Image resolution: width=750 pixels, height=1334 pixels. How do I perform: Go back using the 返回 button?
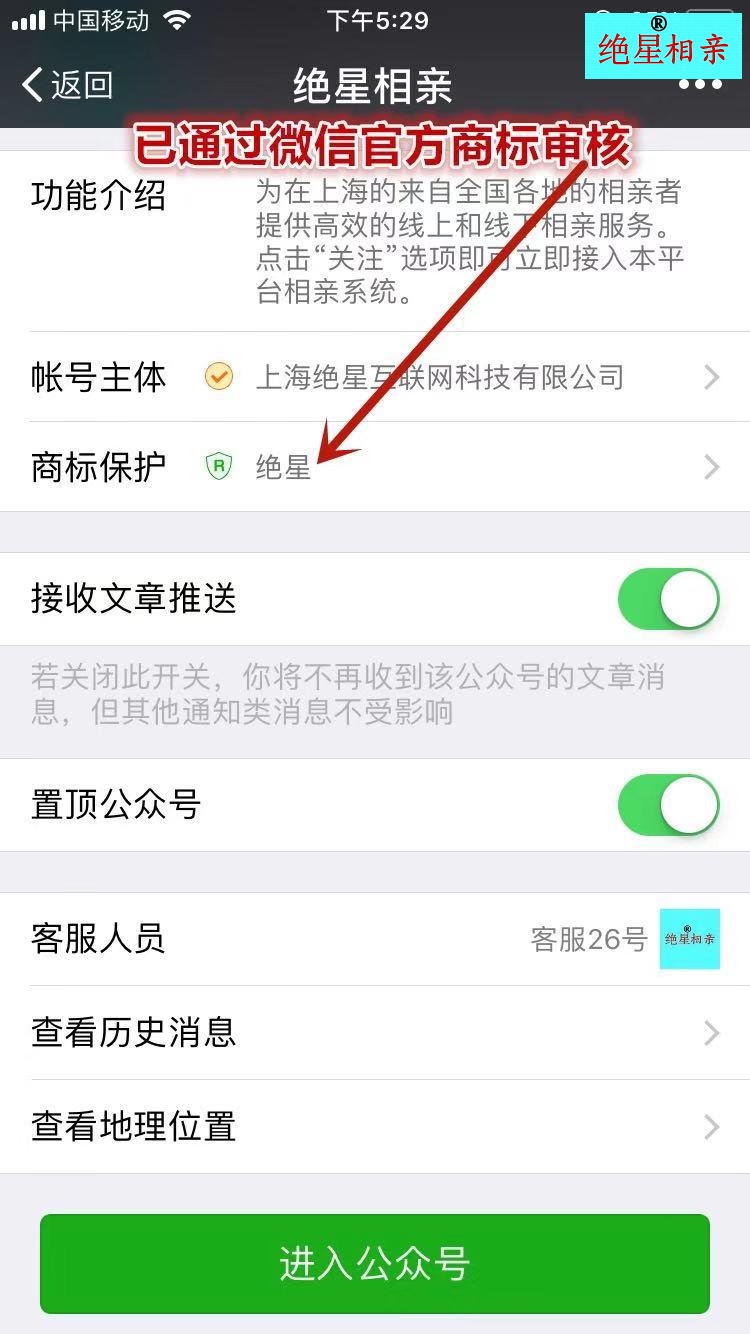67,85
